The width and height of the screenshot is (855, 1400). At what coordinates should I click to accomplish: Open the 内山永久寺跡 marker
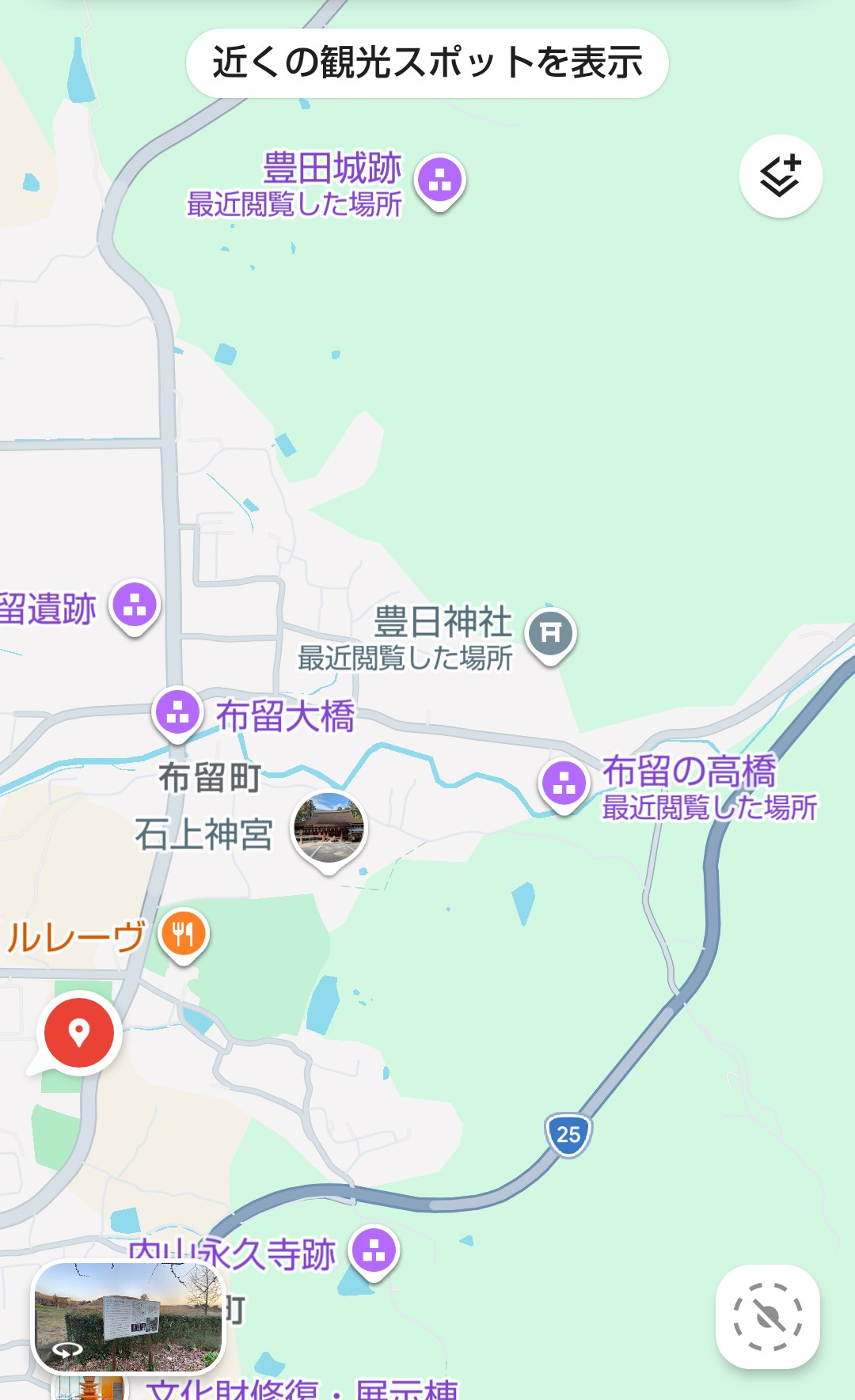tap(374, 1251)
